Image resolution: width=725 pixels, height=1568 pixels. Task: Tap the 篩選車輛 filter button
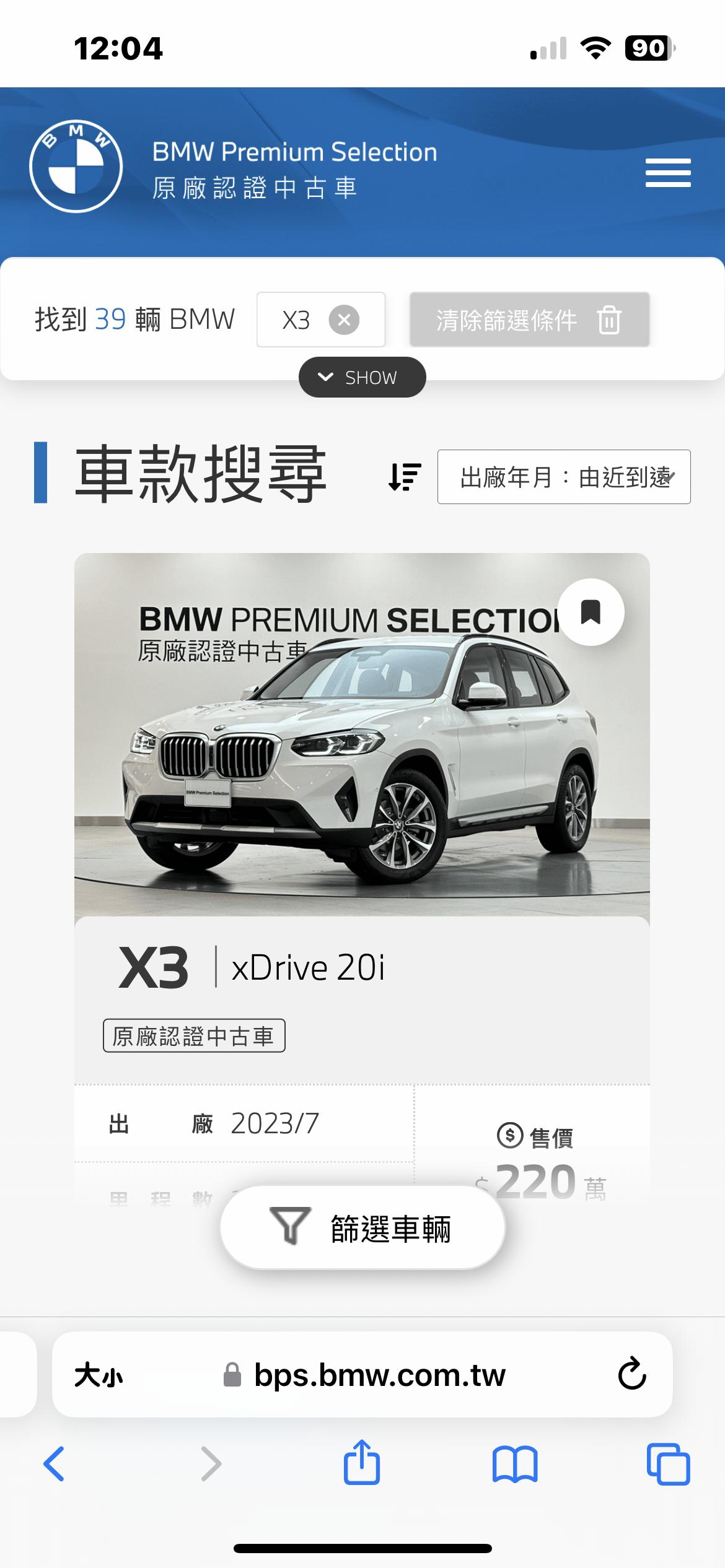point(362,1229)
